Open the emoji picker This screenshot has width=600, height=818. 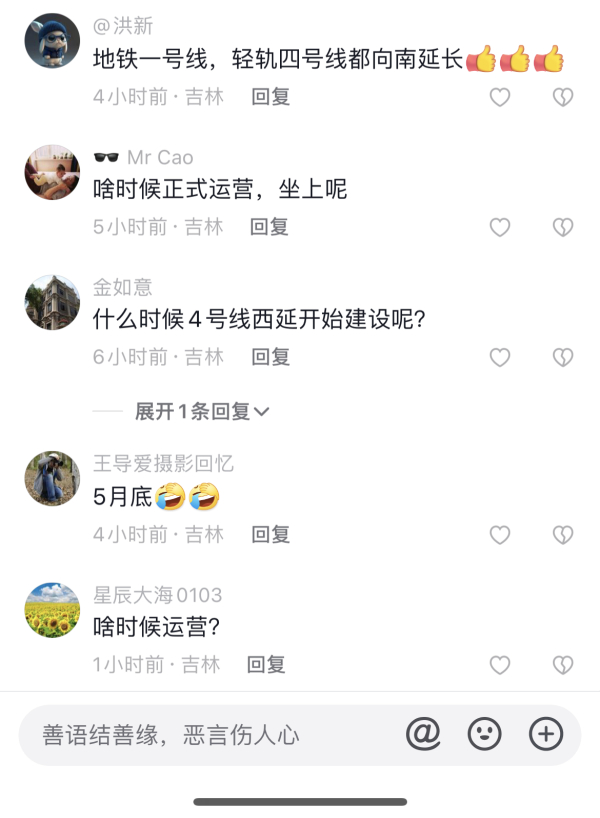[x=484, y=735]
